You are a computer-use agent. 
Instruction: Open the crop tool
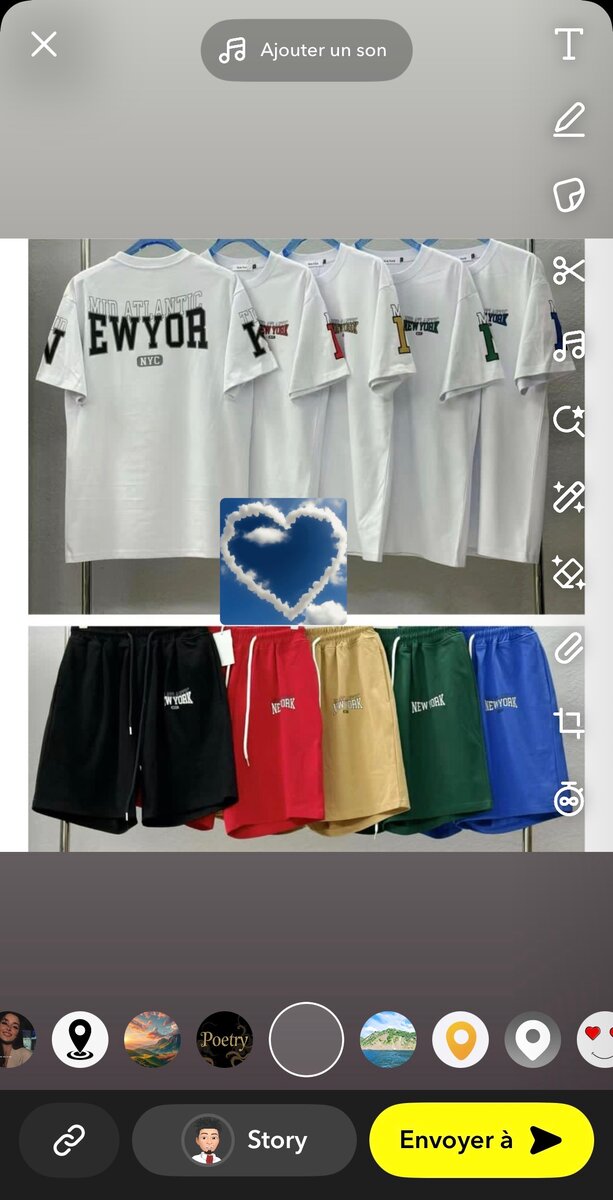coord(569,723)
